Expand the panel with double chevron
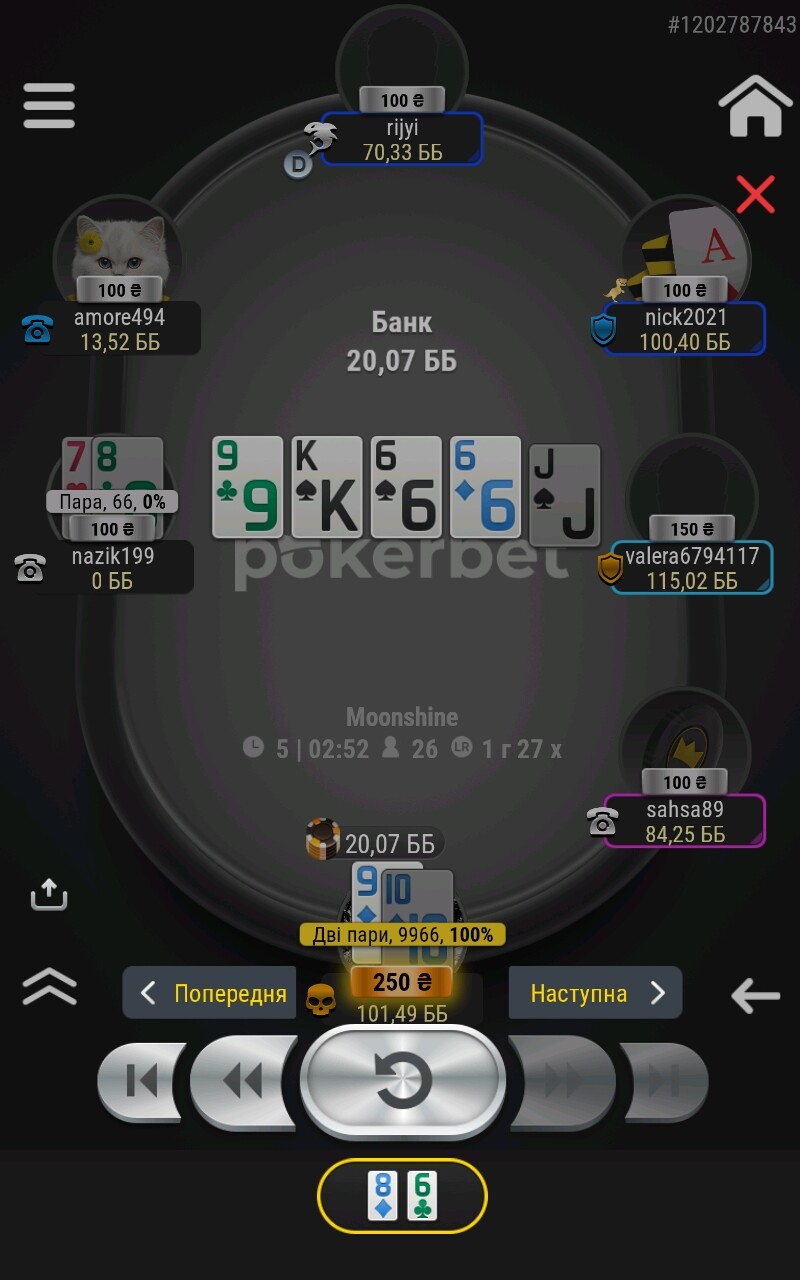The height and width of the screenshot is (1280, 800). (49, 986)
